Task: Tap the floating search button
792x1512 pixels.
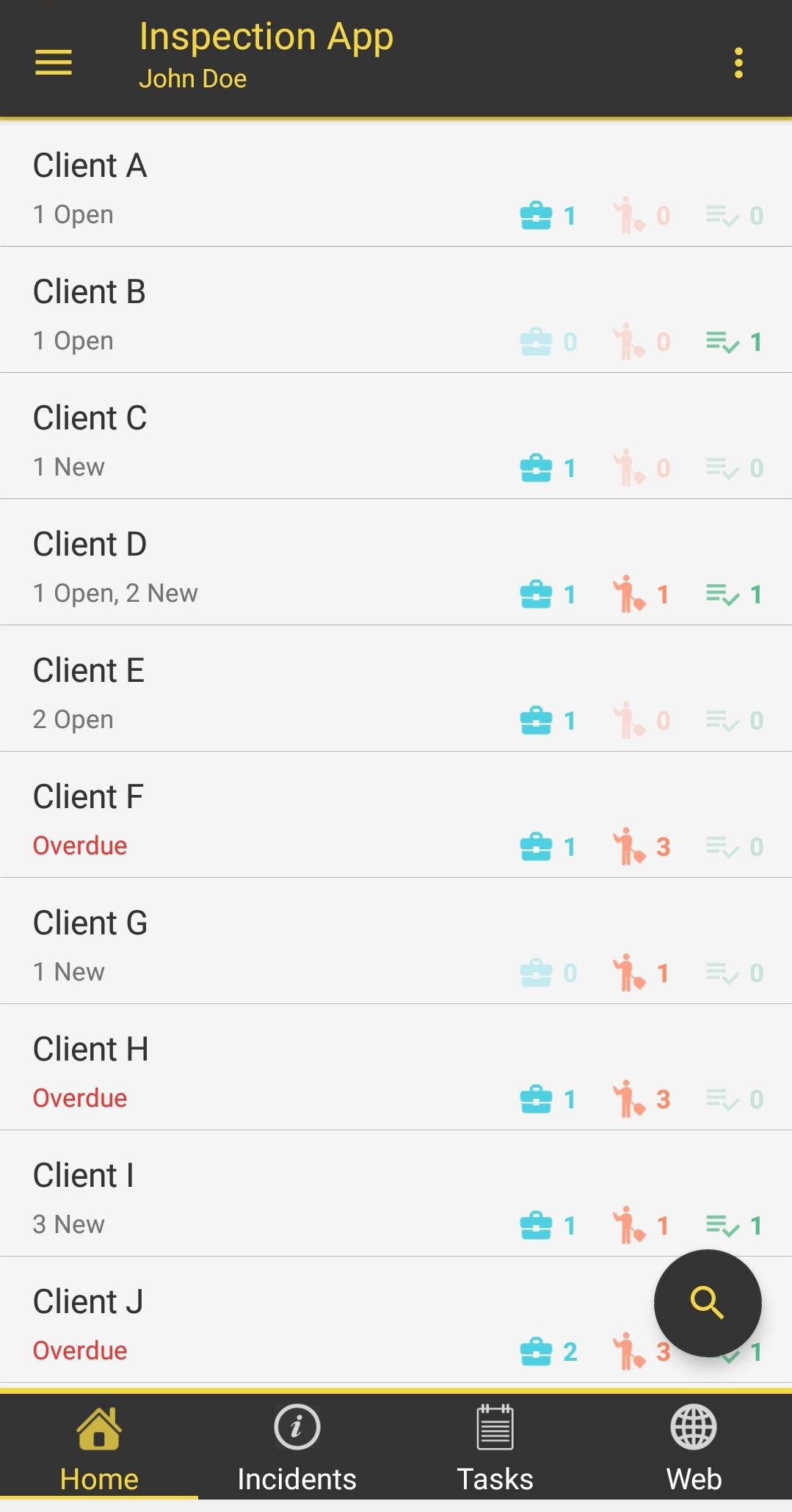Action: (708, 1303)
